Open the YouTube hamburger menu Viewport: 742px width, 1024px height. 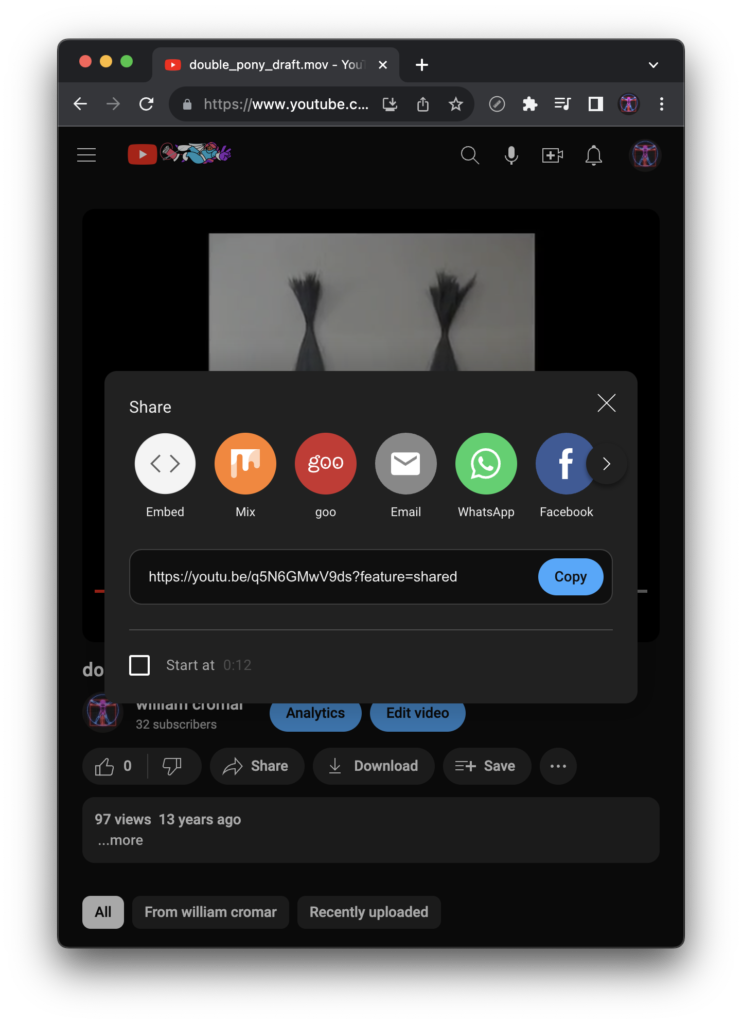(87, 155)
